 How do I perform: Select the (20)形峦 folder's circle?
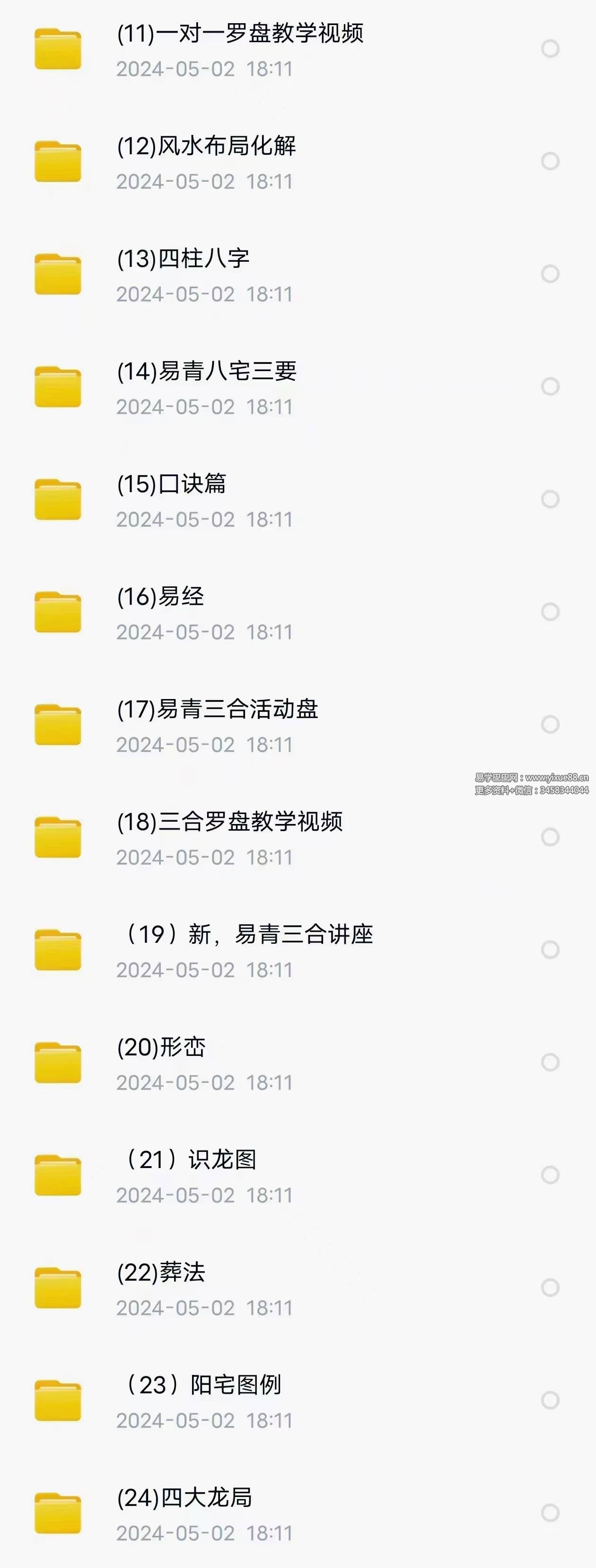click(551, 1062)
